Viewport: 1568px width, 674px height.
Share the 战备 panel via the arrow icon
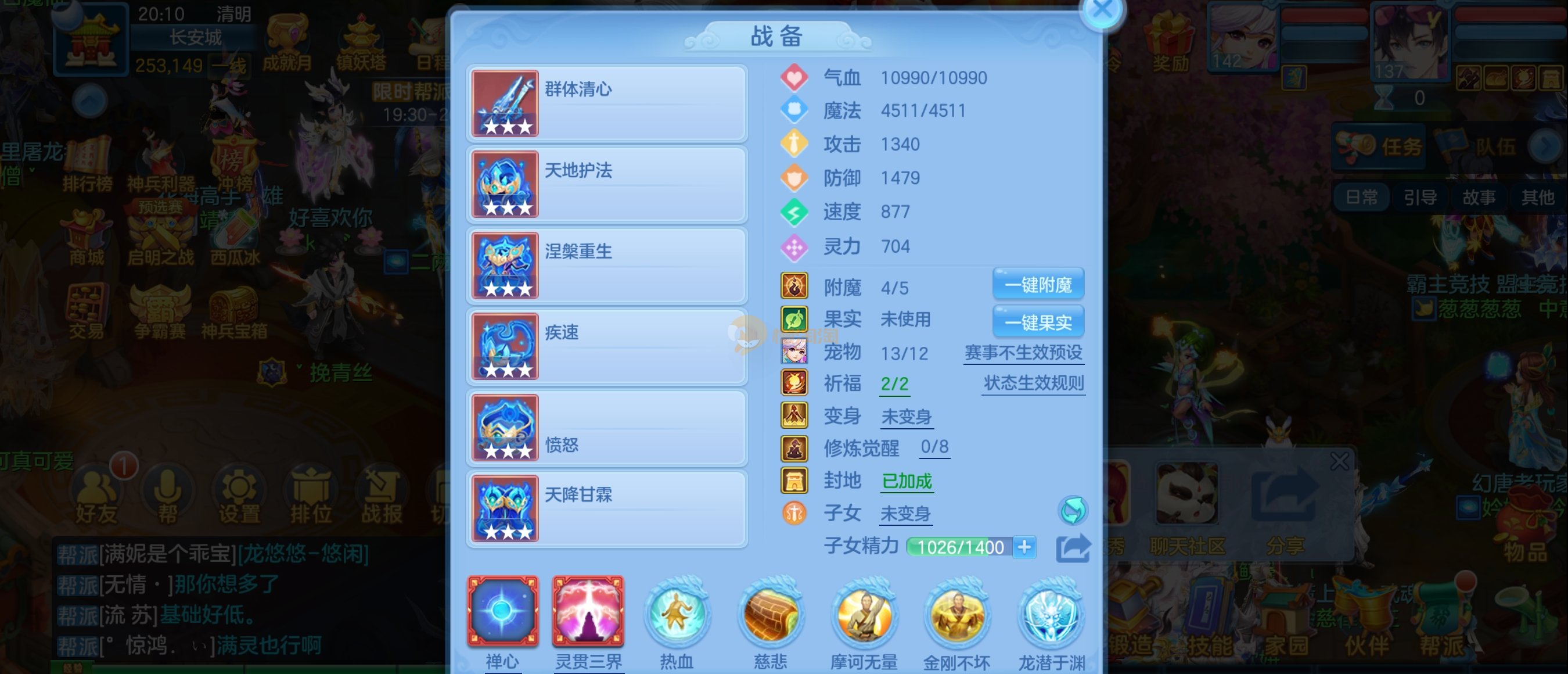(1073, 547)
